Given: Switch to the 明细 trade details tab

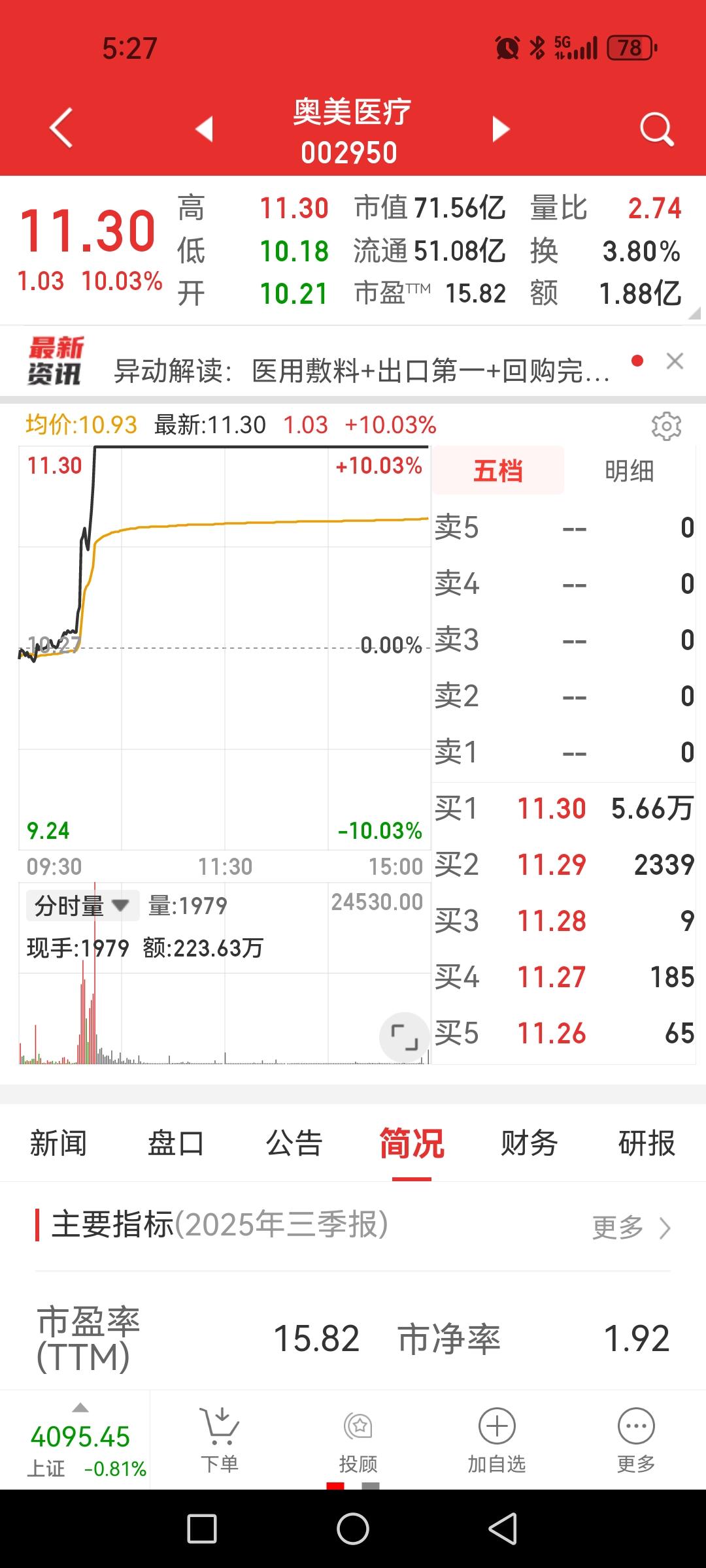Looking at the screenshot, I should coord(630,470).
